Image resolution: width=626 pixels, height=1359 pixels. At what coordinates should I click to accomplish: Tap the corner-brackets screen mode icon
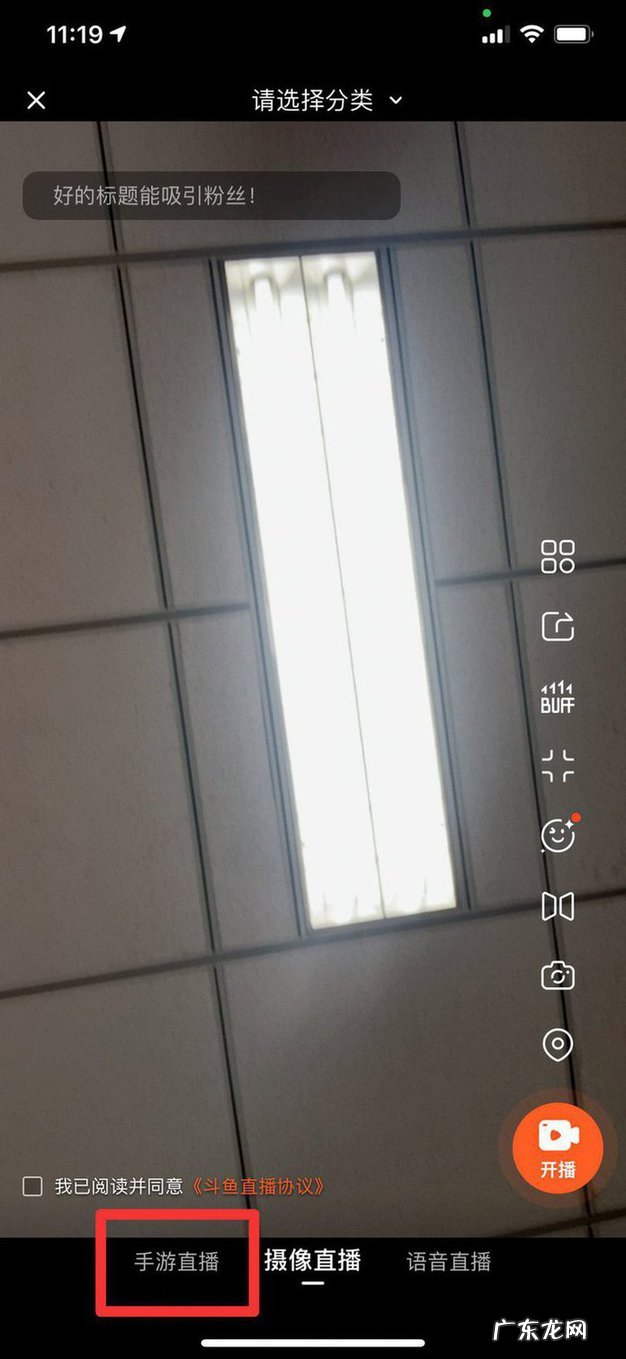[x=557, y=766]
